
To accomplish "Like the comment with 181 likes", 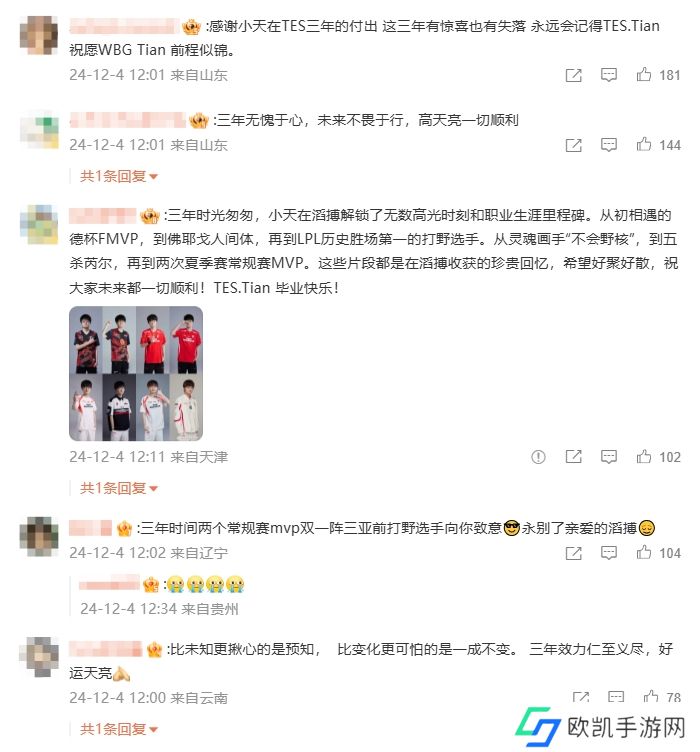I will point(644,75).
